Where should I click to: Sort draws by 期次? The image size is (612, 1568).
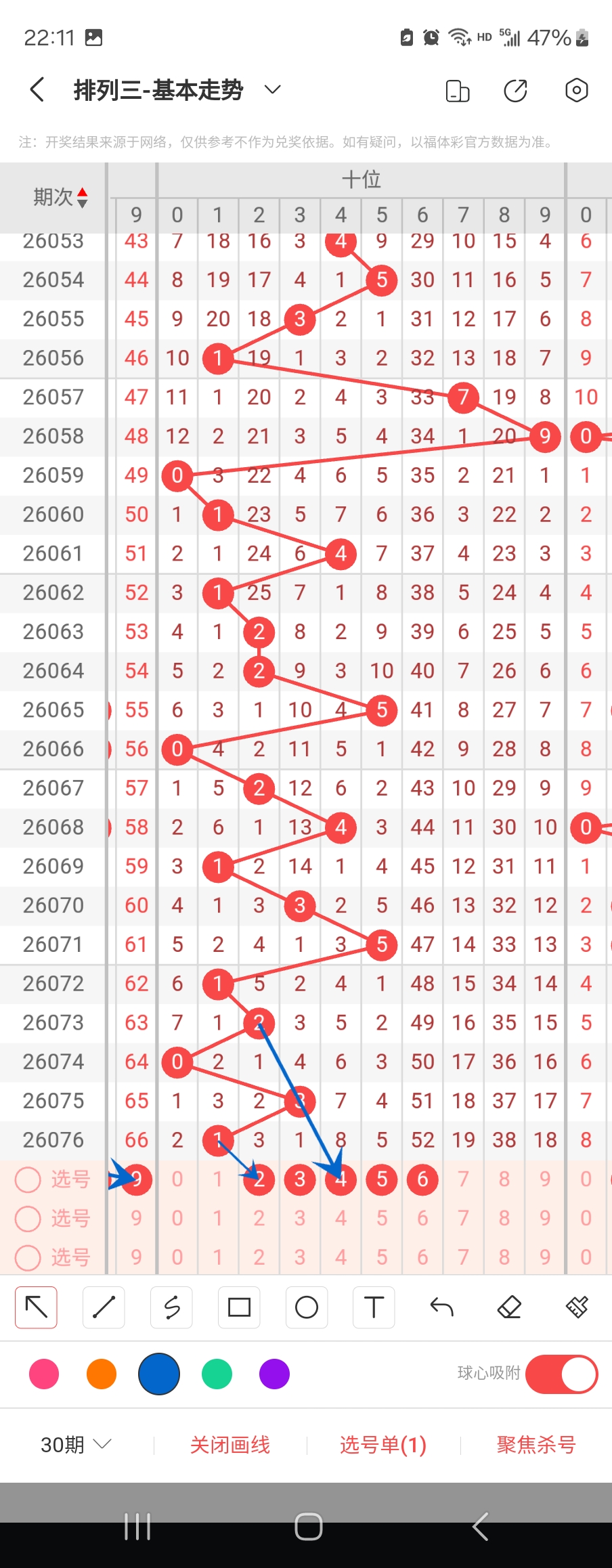point(61,197)
